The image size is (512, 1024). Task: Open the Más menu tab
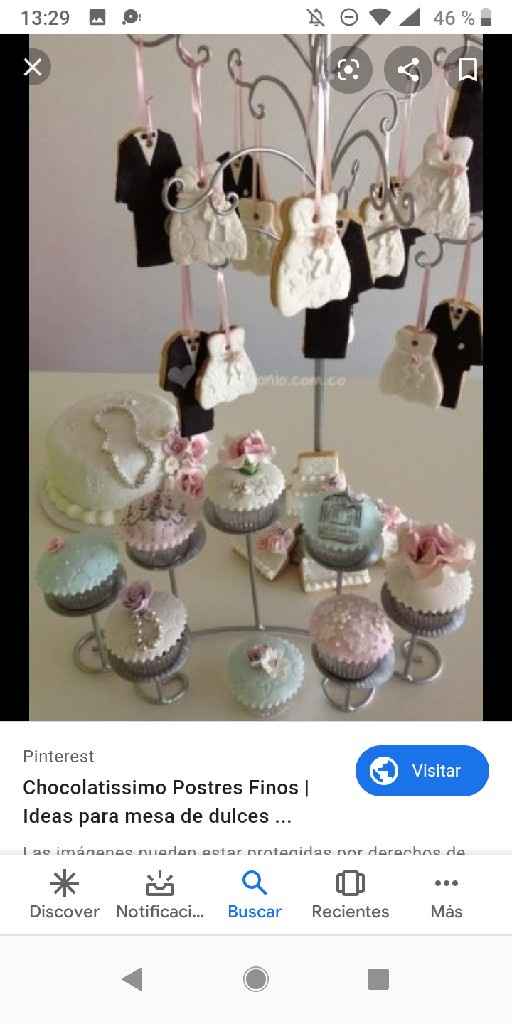pos(447,895)
